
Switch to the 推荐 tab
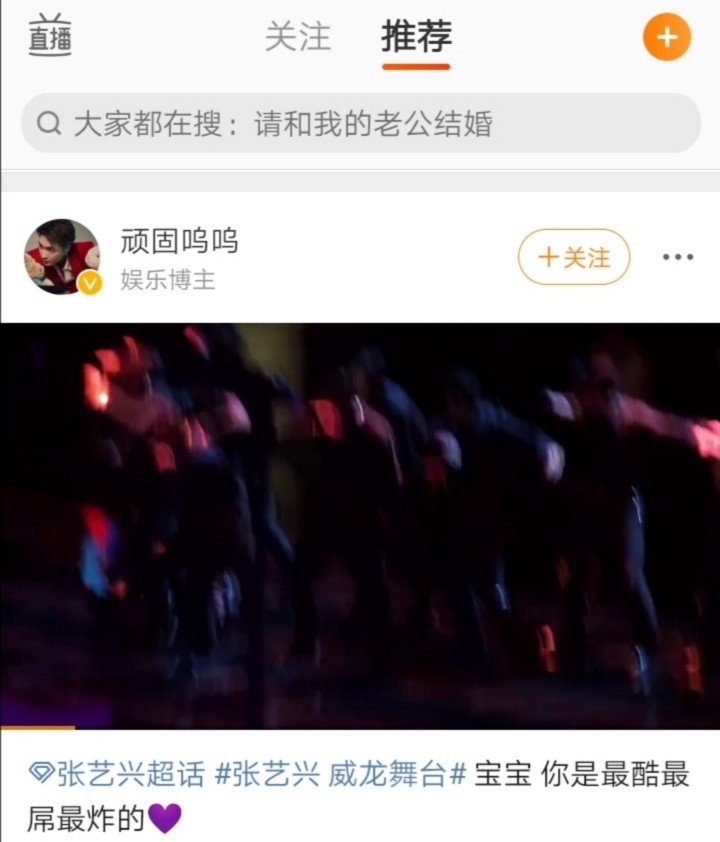pyautogui.click(x=416, y=38)
